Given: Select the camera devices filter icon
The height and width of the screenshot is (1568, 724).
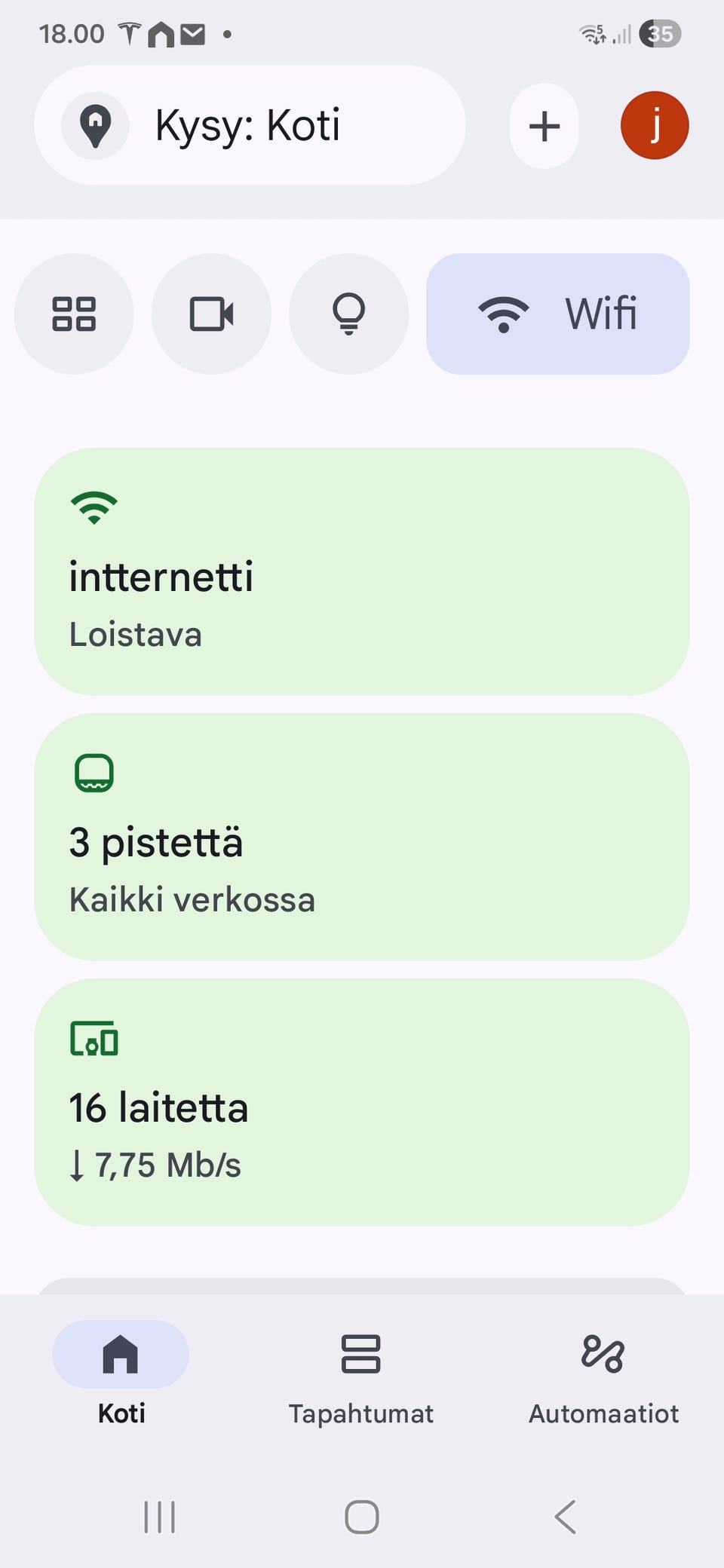Looking at the screenshot, I should click(x=211, y=314).
